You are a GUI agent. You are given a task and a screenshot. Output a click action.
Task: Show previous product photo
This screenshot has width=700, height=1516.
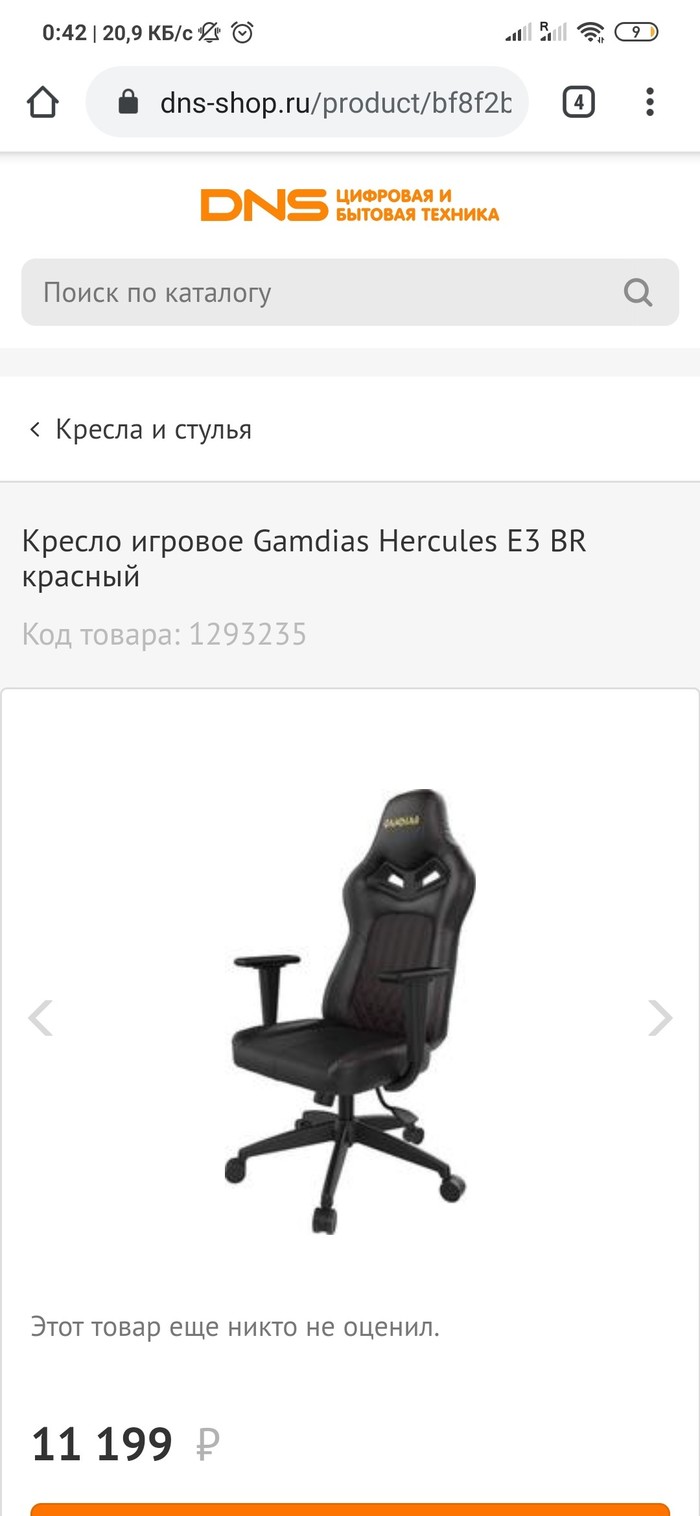point(40,1018)
